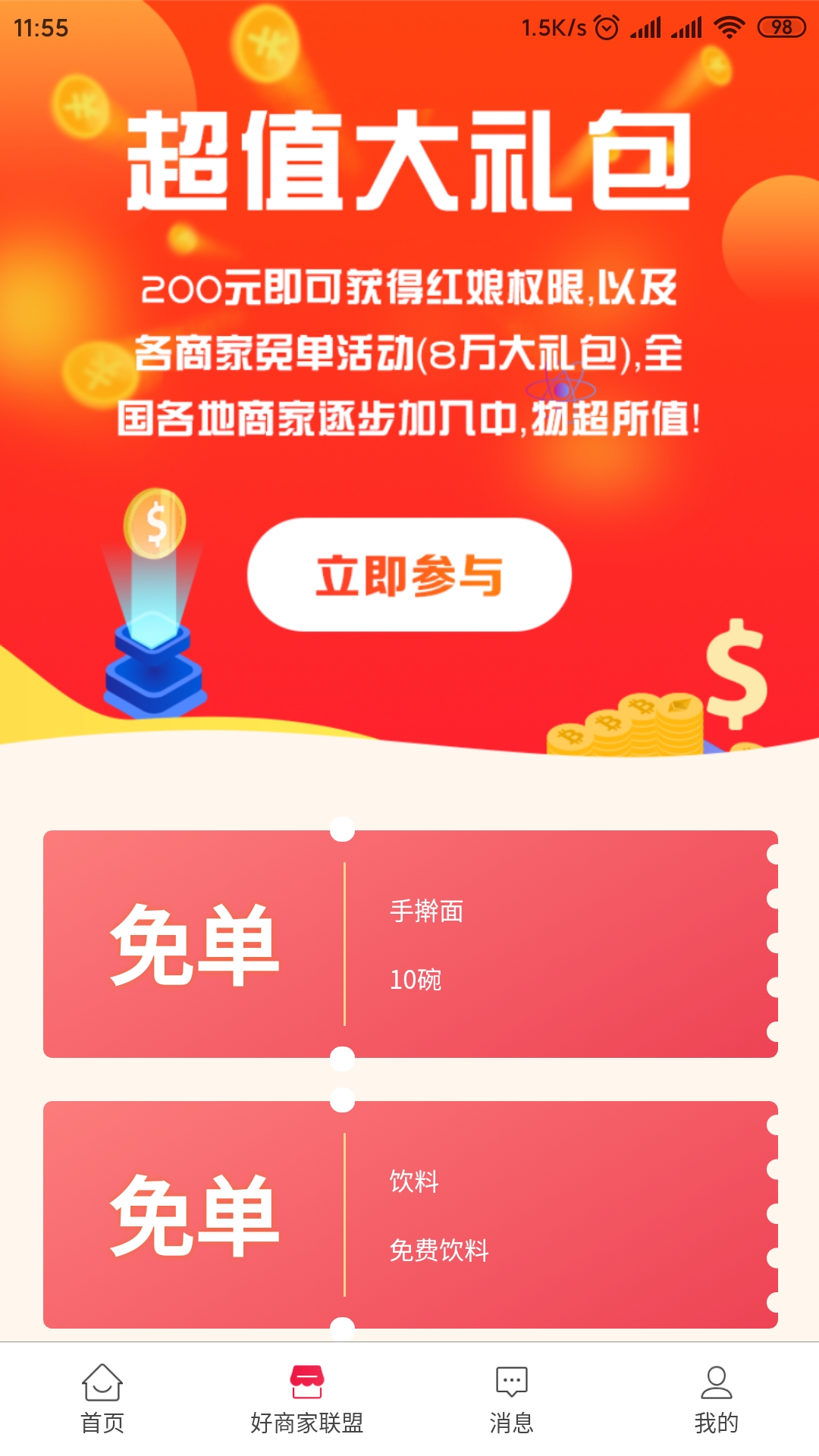Open the 手擀面 10碗 free coupon
Image resolution: width=819 pixels, height=1456 pixels.
point(410,944)
